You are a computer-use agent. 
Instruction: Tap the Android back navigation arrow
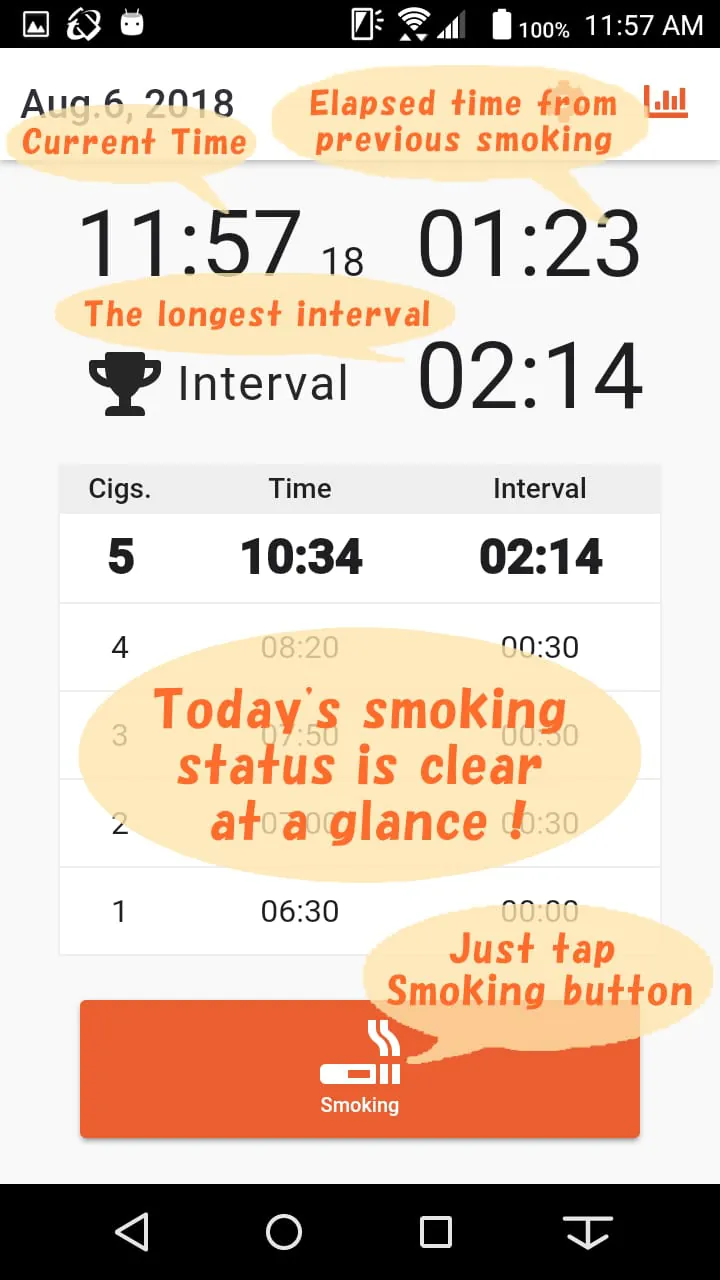pyautogui.click(x=132, y=1232)
